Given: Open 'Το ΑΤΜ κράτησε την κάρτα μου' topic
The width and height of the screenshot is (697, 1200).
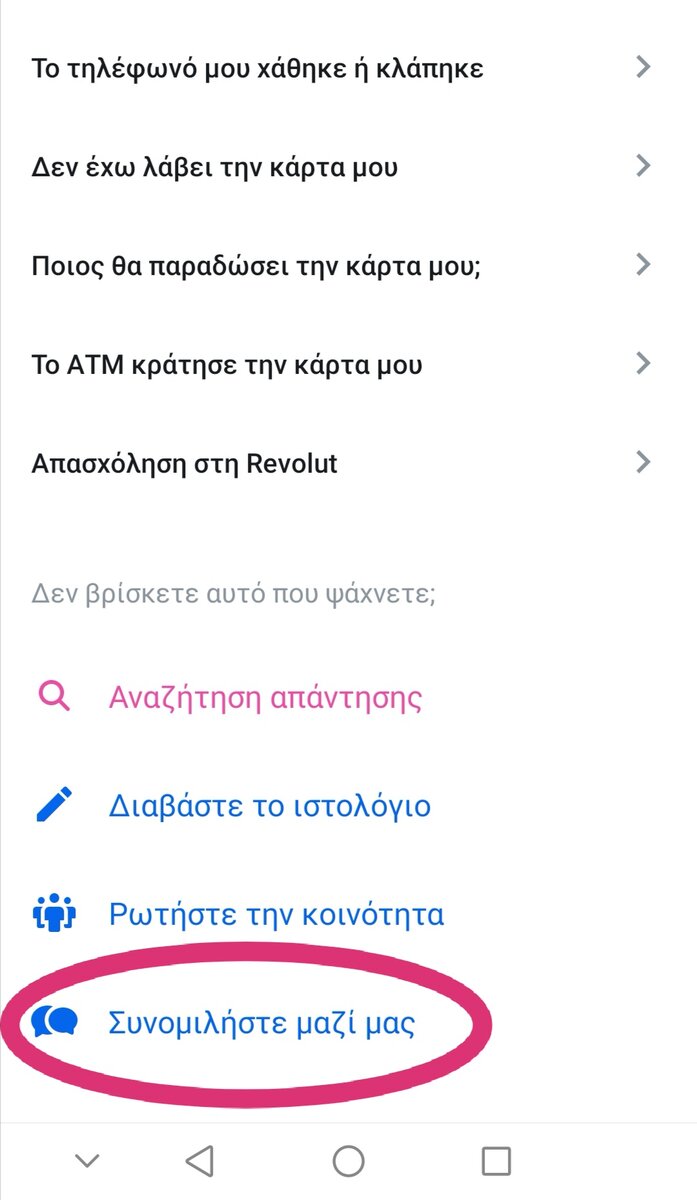Looking at the screenshot, I should 227,364.
